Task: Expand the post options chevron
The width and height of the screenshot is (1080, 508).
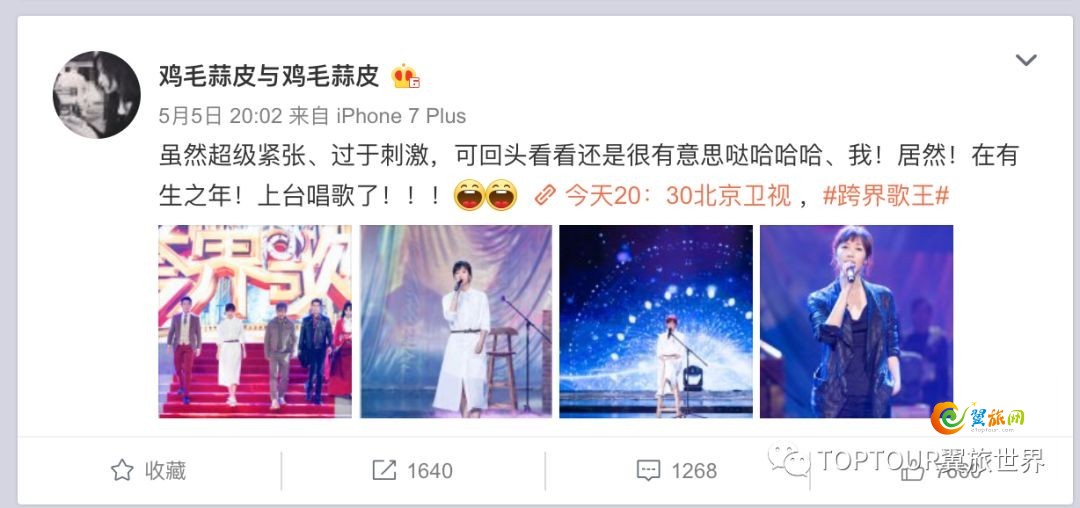Action: 1025,60
